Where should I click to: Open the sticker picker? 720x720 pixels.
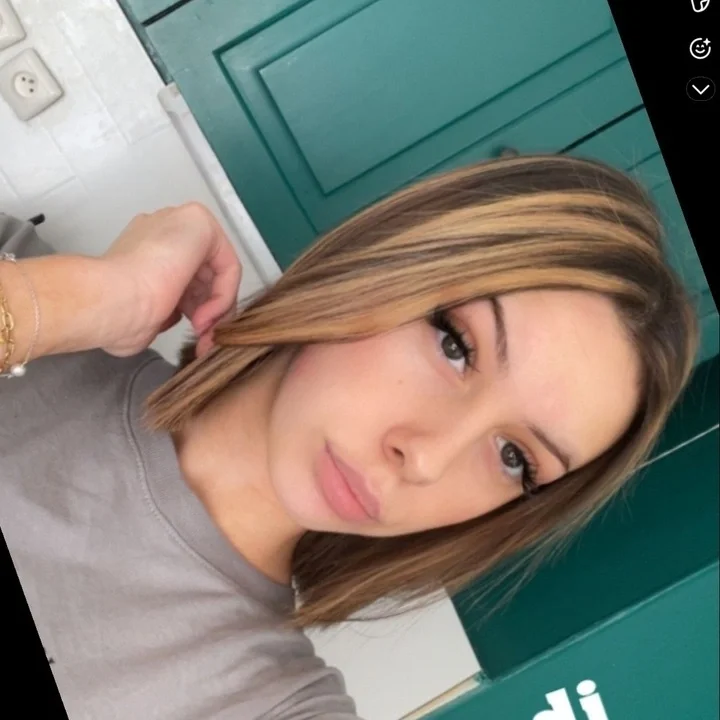click(x=700, y=6)
